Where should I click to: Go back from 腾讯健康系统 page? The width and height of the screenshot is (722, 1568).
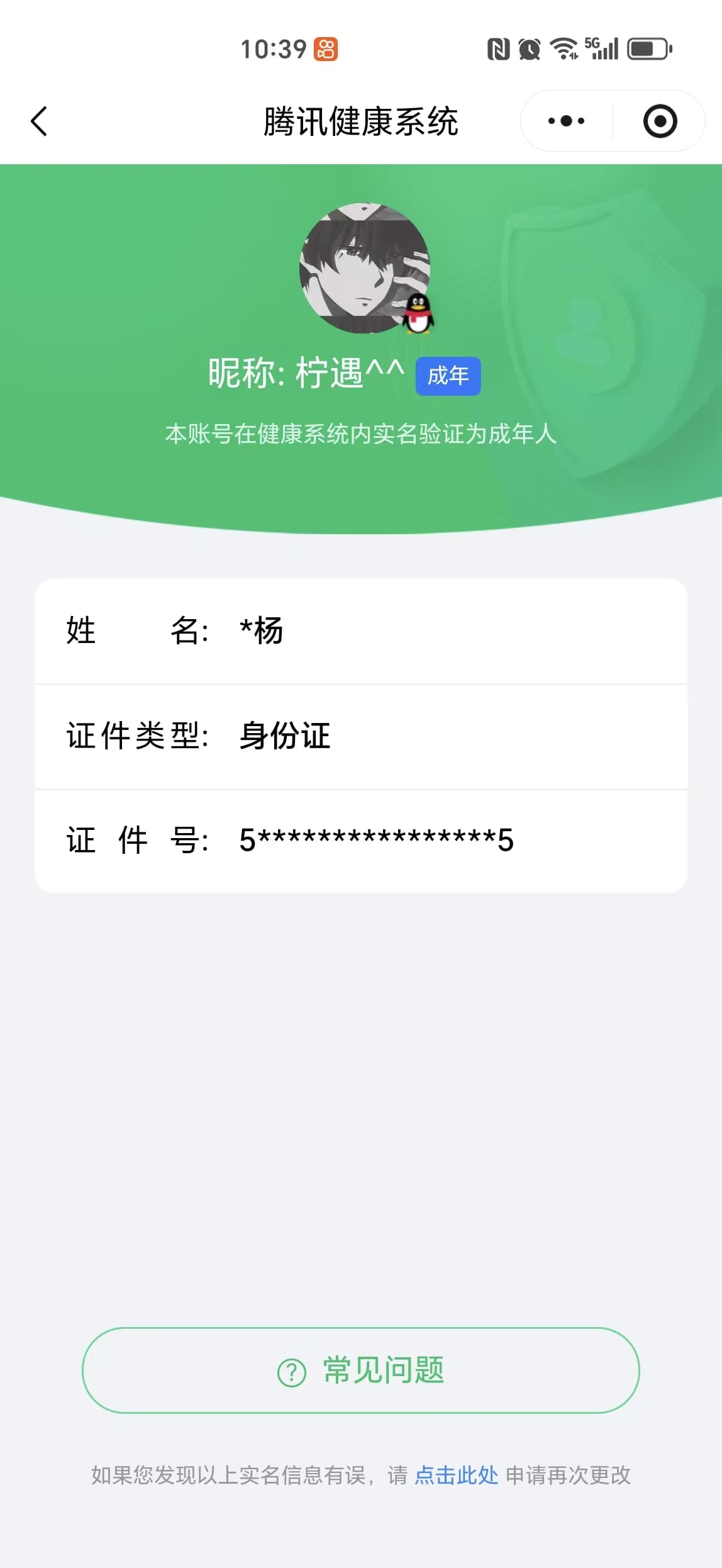click(x=39, y=121)
